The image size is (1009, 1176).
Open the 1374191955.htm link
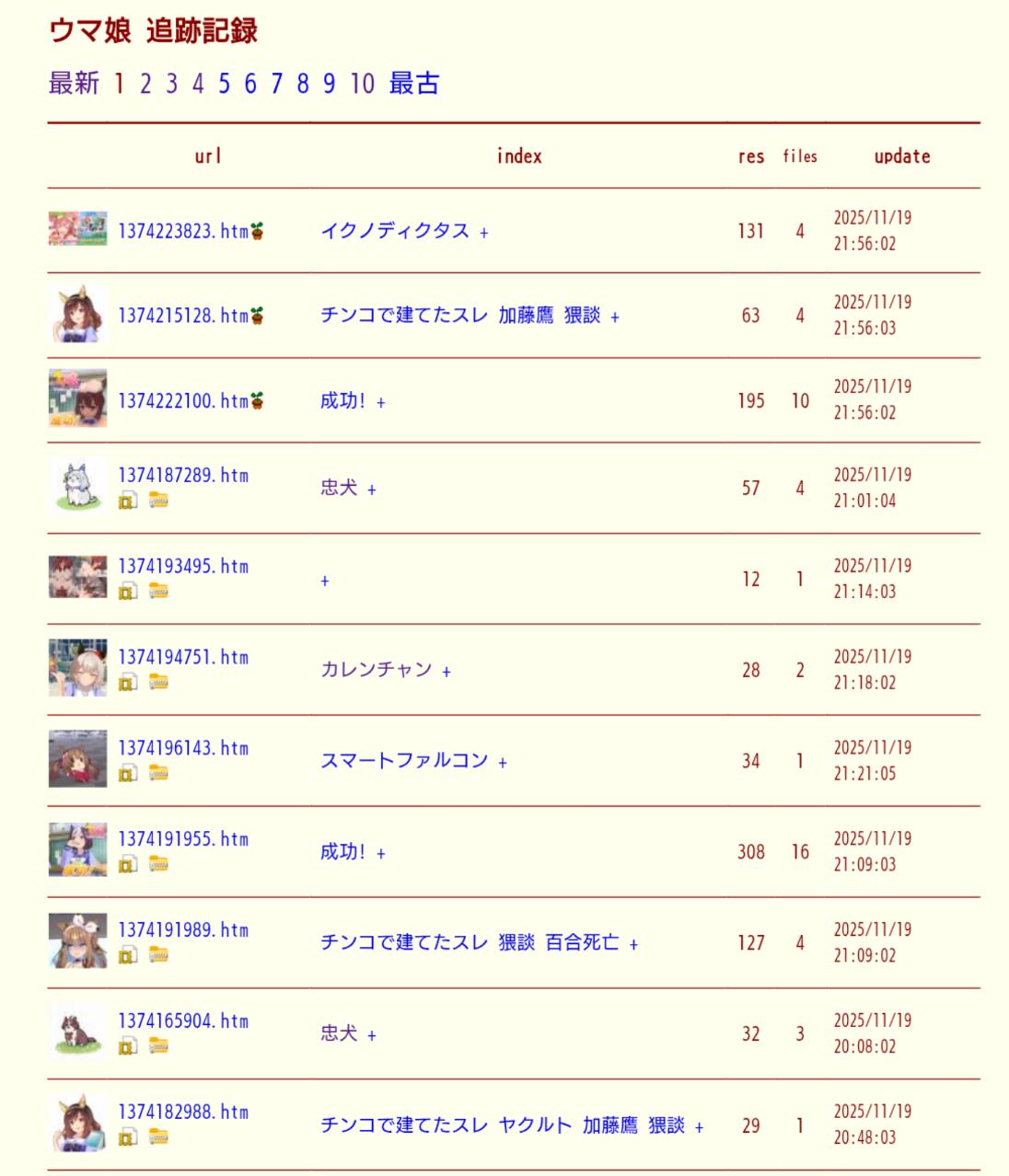point(182,838)
